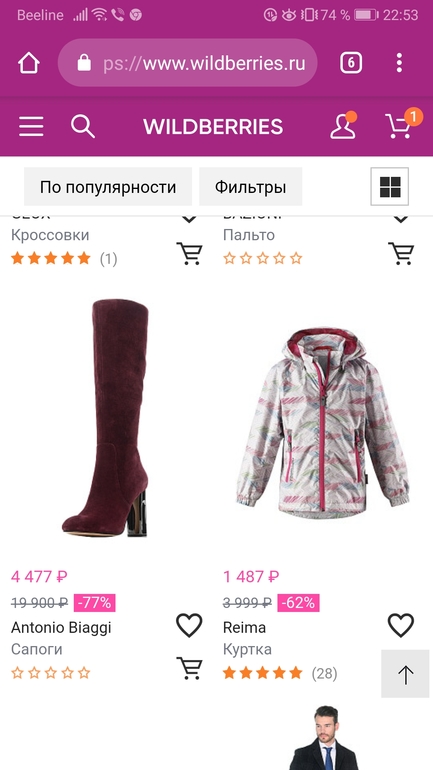Tap the scroll-to-top arrow button
The height and width of the screenshot is (770, 433).
point(406,674)
